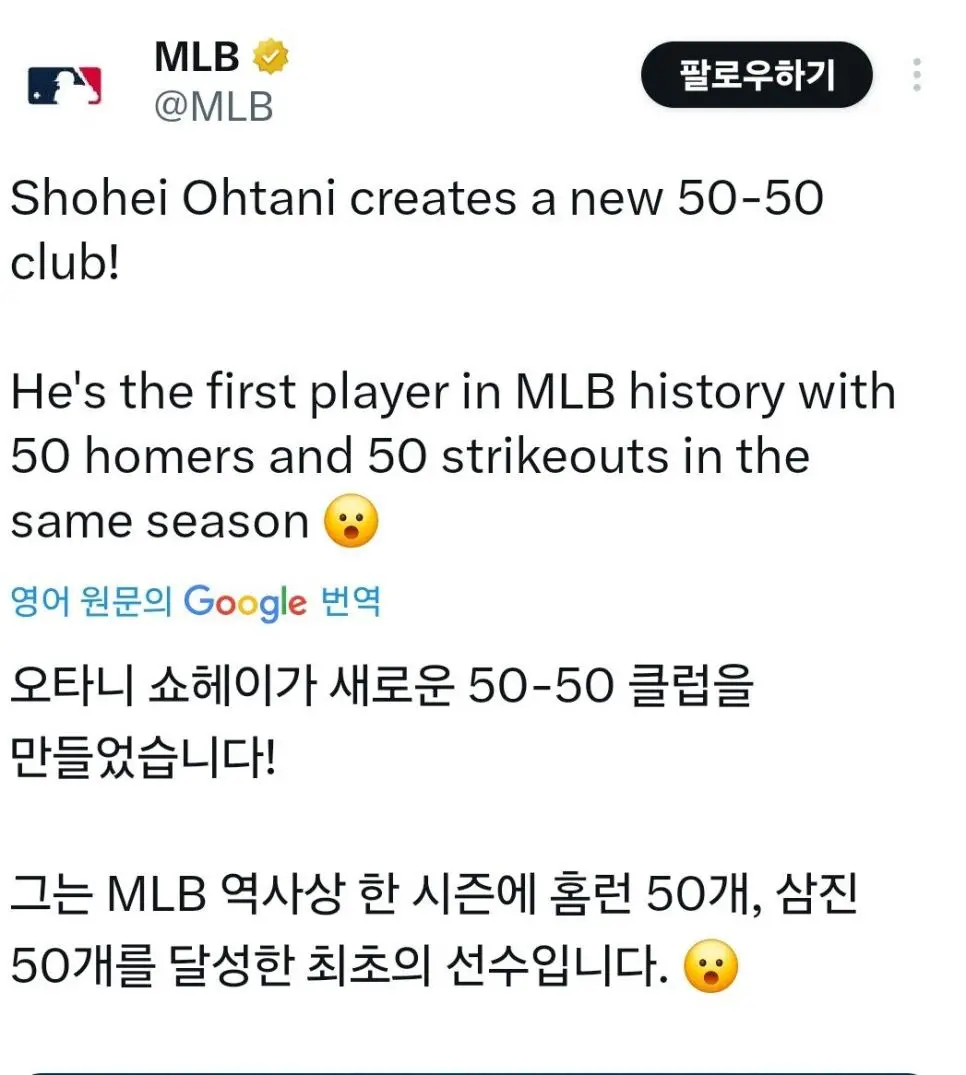The width and height of the screenshot is (966, 1075).
Task: Tap the 영어 원문의 Google 번역 link
Action: [196, 602]
